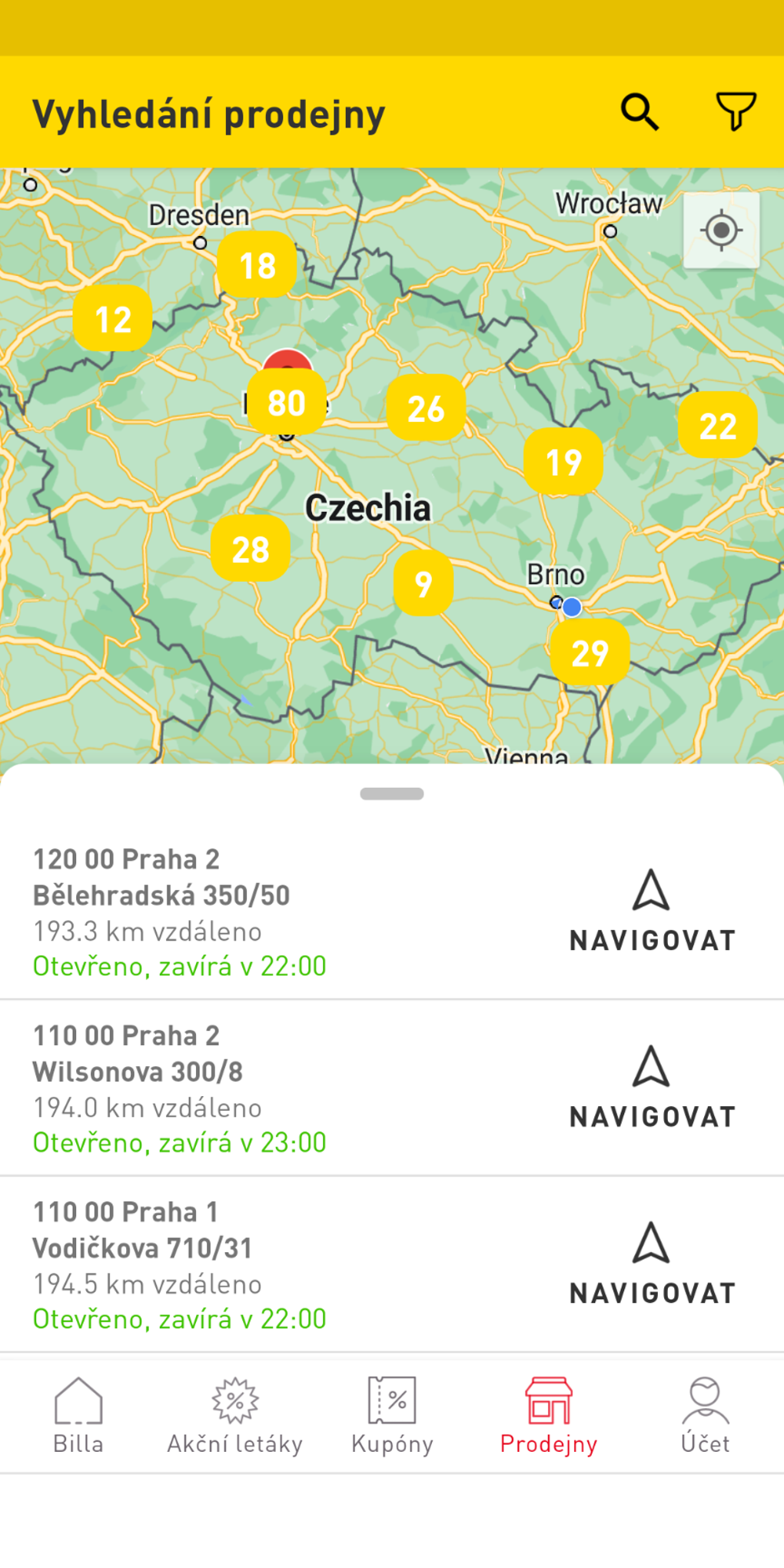The width and height of the screenshot is (784, 1568).
Task: Navigate to the Vodičkova 710/31 store
Action: click(x=652, y=1264)
